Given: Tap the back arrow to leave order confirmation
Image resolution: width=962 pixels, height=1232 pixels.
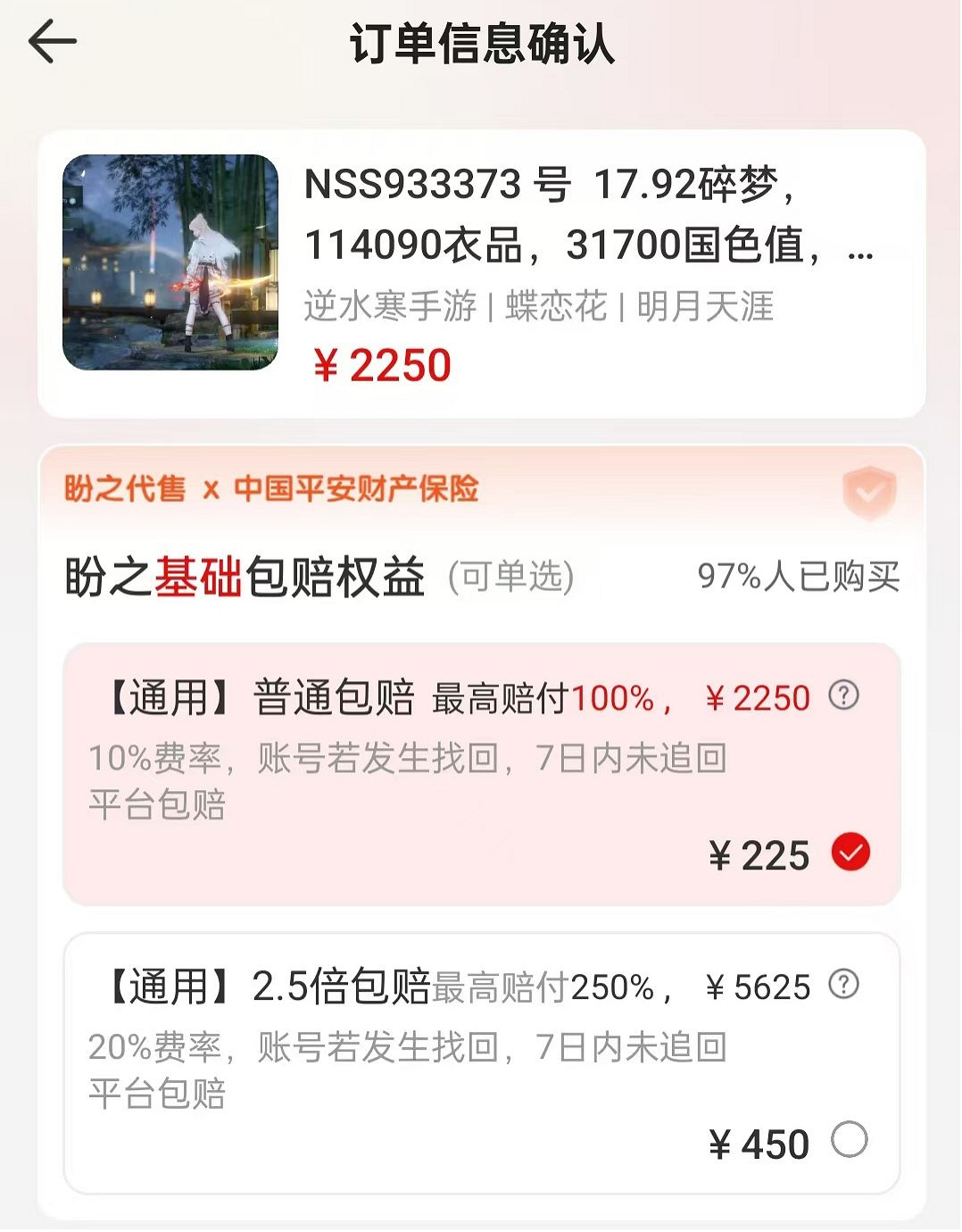Looking at the screenshot, I should click(x=51, y=42).
